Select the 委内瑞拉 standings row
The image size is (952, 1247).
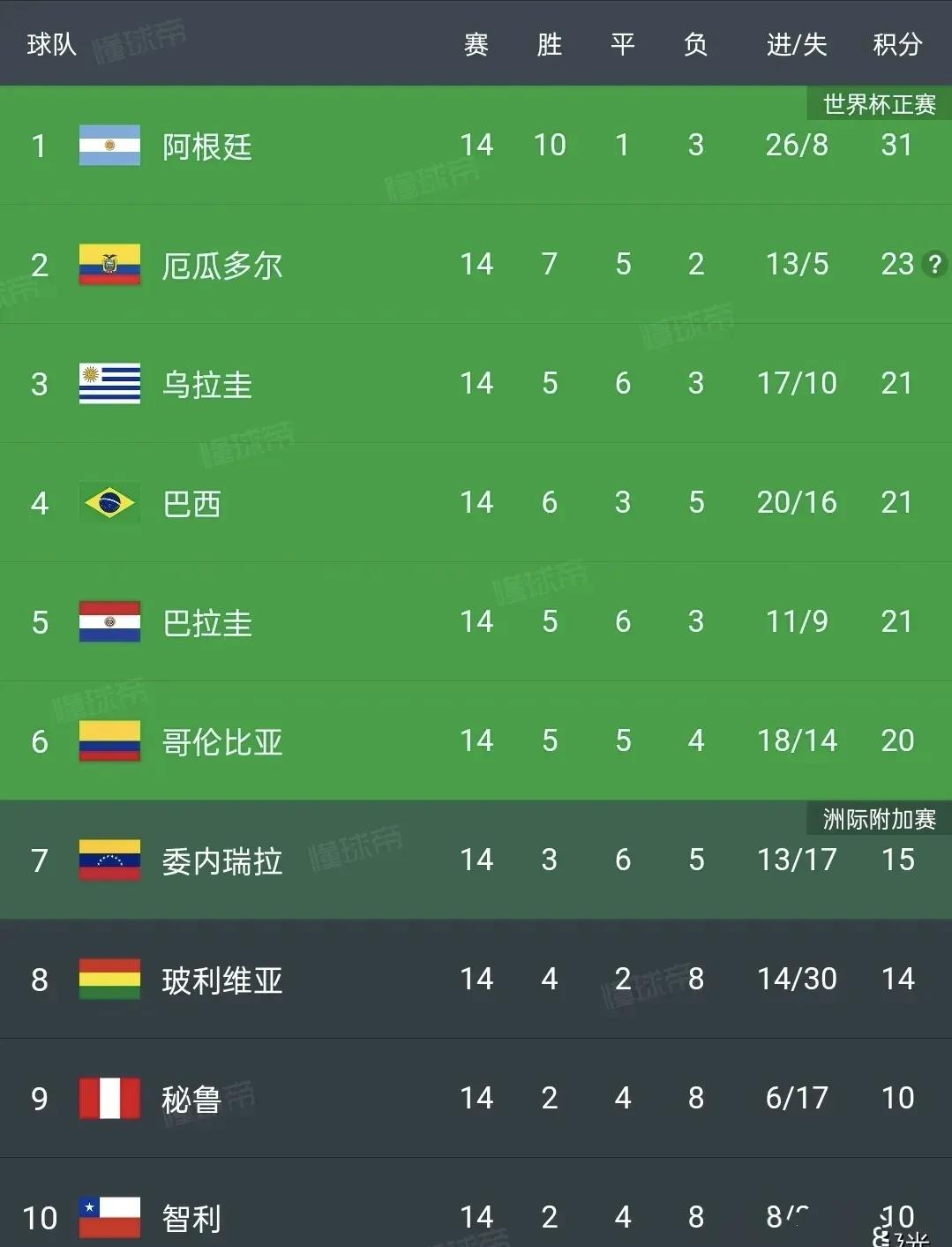pyautogui.click(x=476, y=860)
